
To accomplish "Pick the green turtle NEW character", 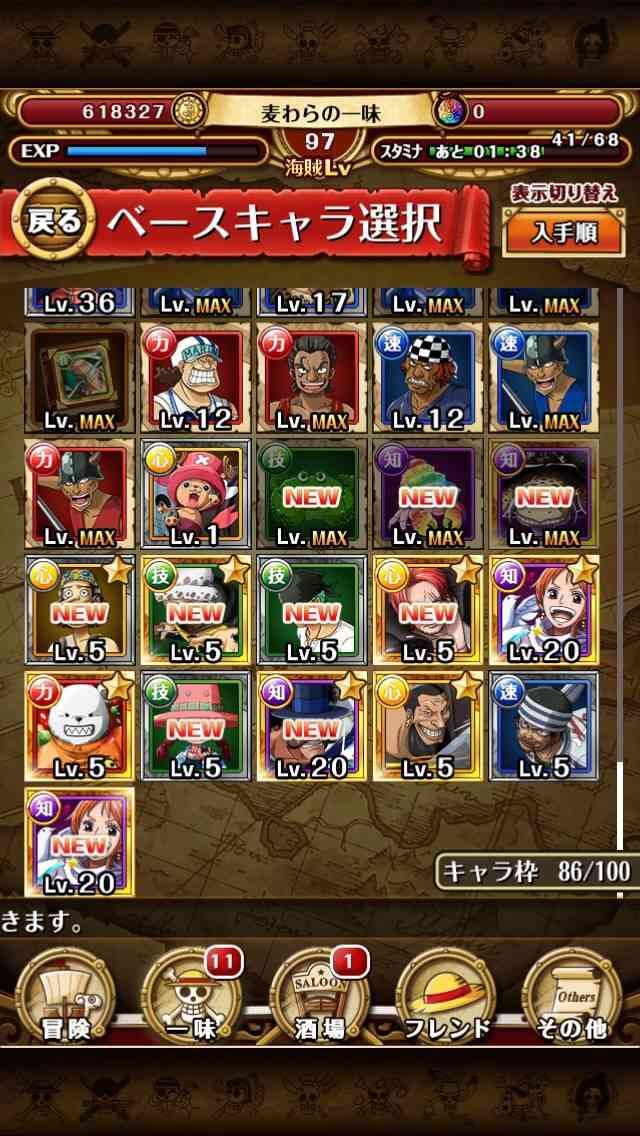I will click(x=312, y=493).
